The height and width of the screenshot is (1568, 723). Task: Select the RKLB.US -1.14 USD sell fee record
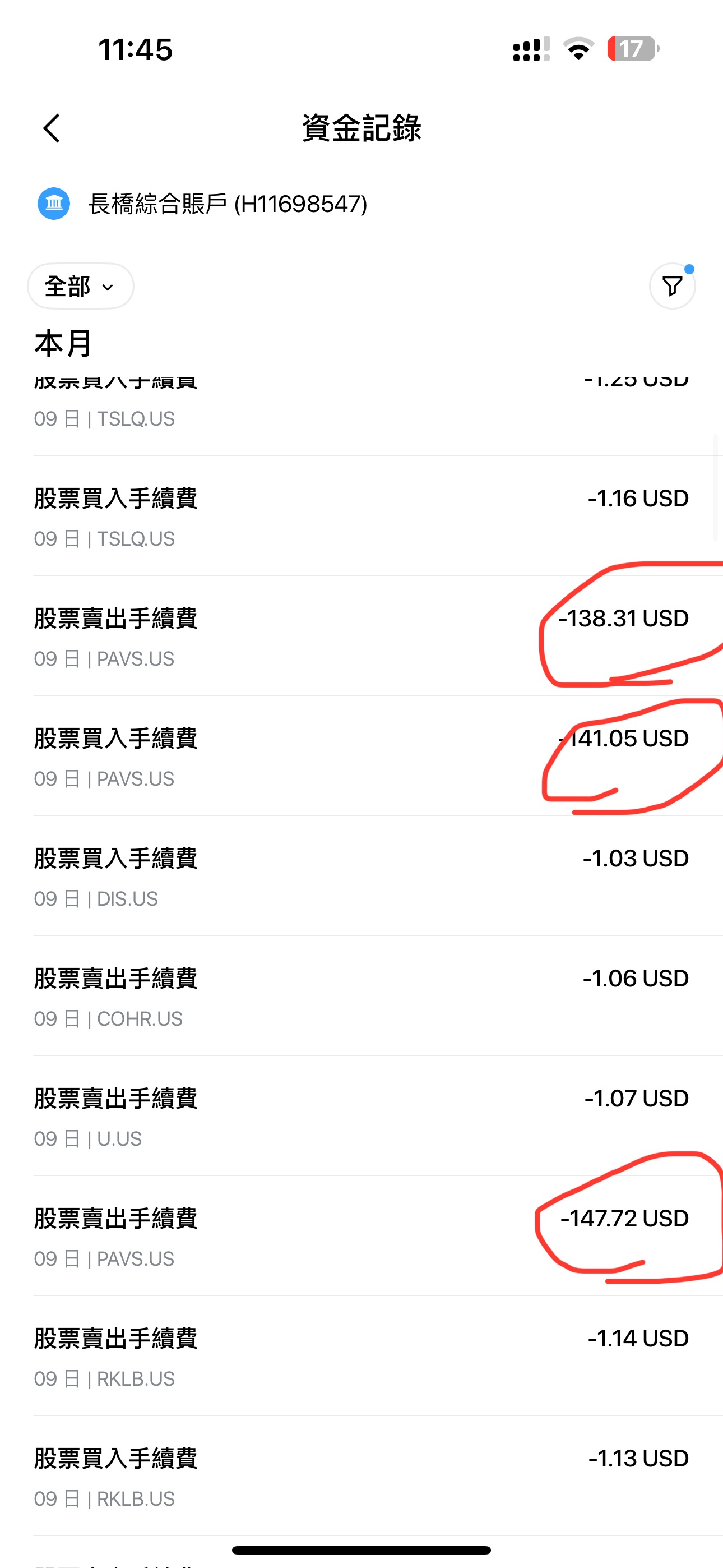point(360,1356)
